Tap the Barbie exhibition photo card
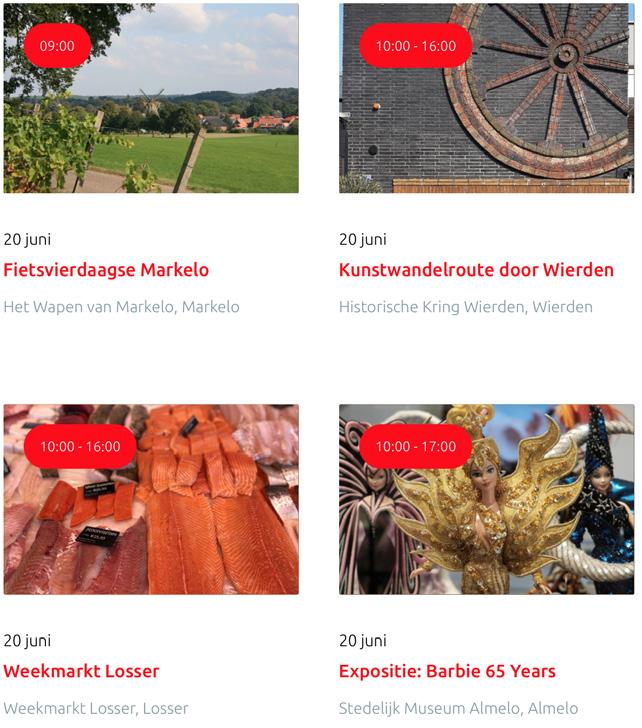This screenshot has width=642, height=728. pyautogui.click(x=486, y=520)
